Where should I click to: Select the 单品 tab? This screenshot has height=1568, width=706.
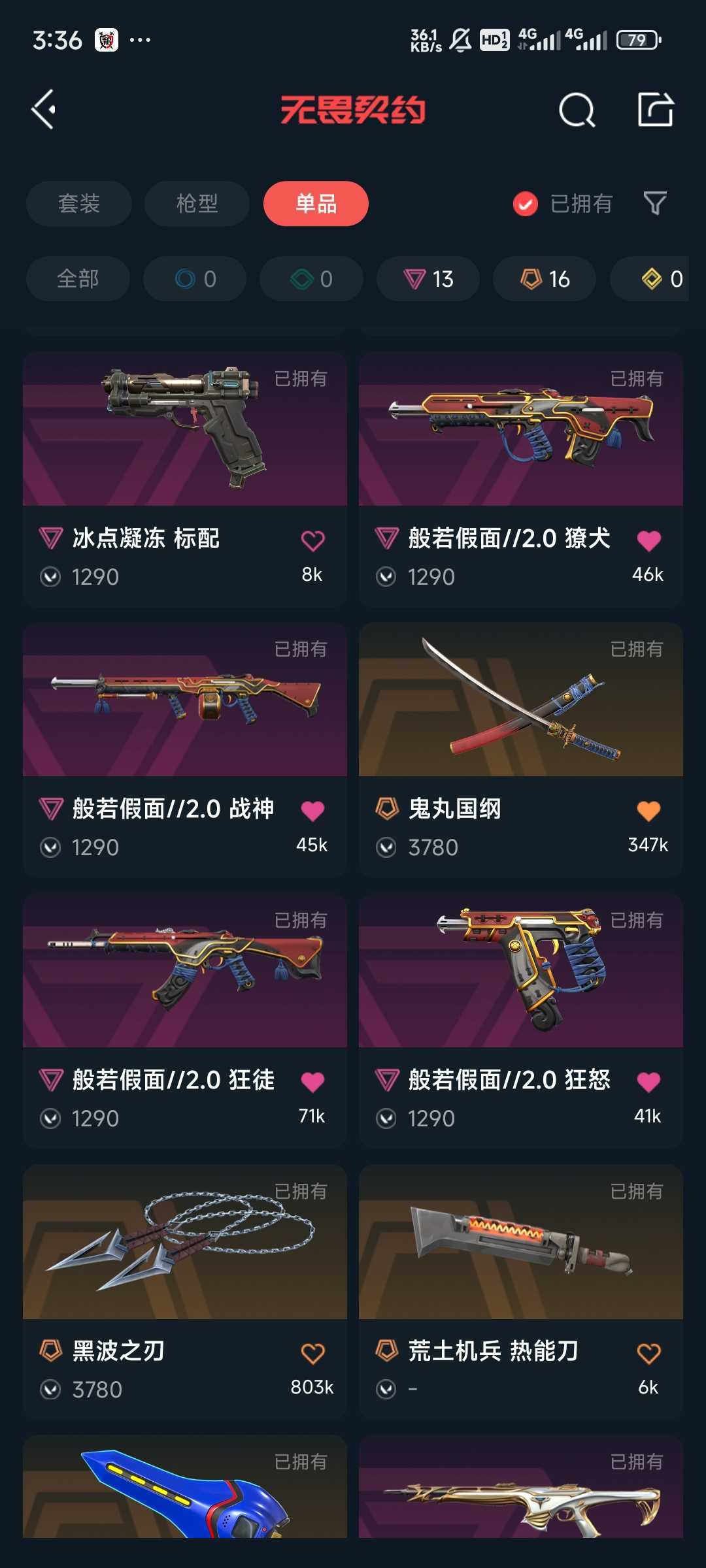pos(316,203)
